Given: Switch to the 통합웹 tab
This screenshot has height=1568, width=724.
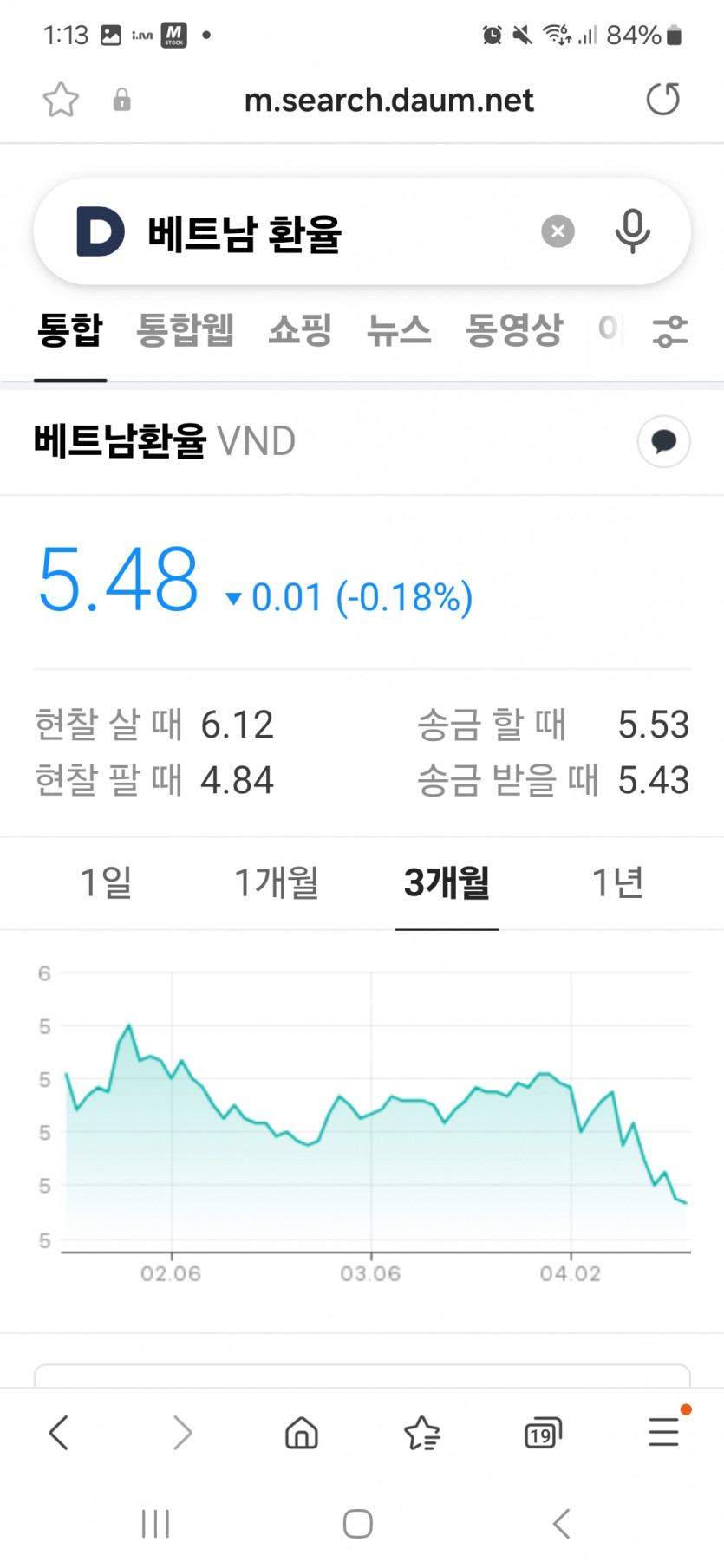Looking at the screenshot, I should 185,330.
